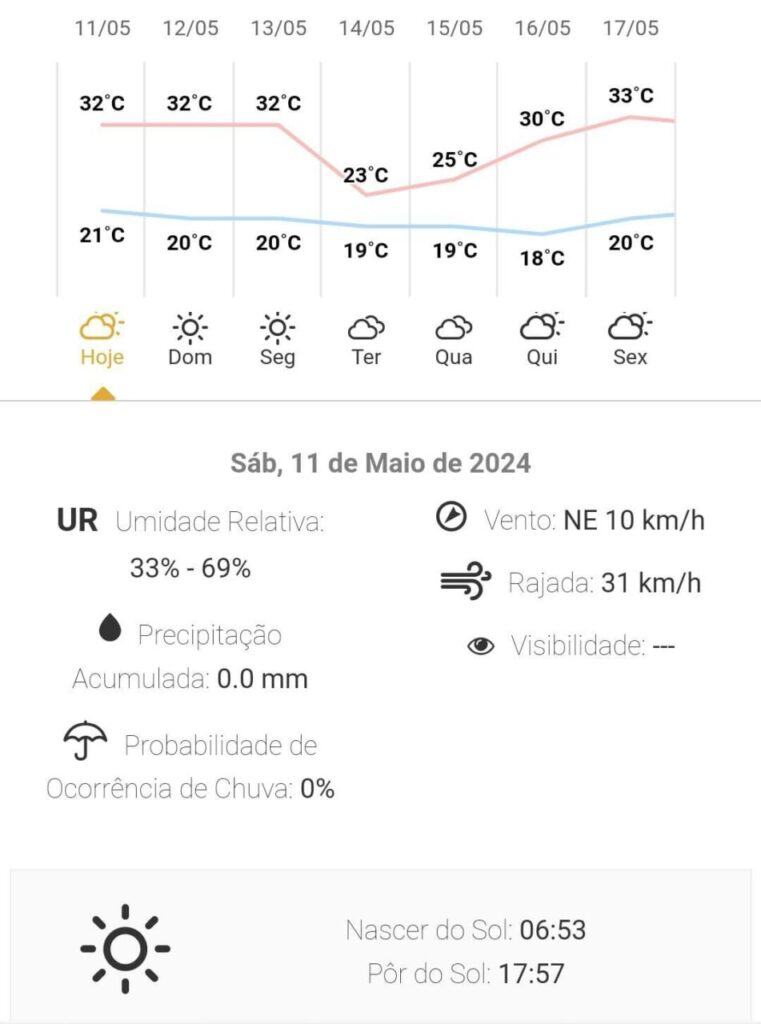Tap the Sex forecast for 17/05
The height and width of the screenshot is (1024, 761).
pyautogui.click(x=630, y=340)
